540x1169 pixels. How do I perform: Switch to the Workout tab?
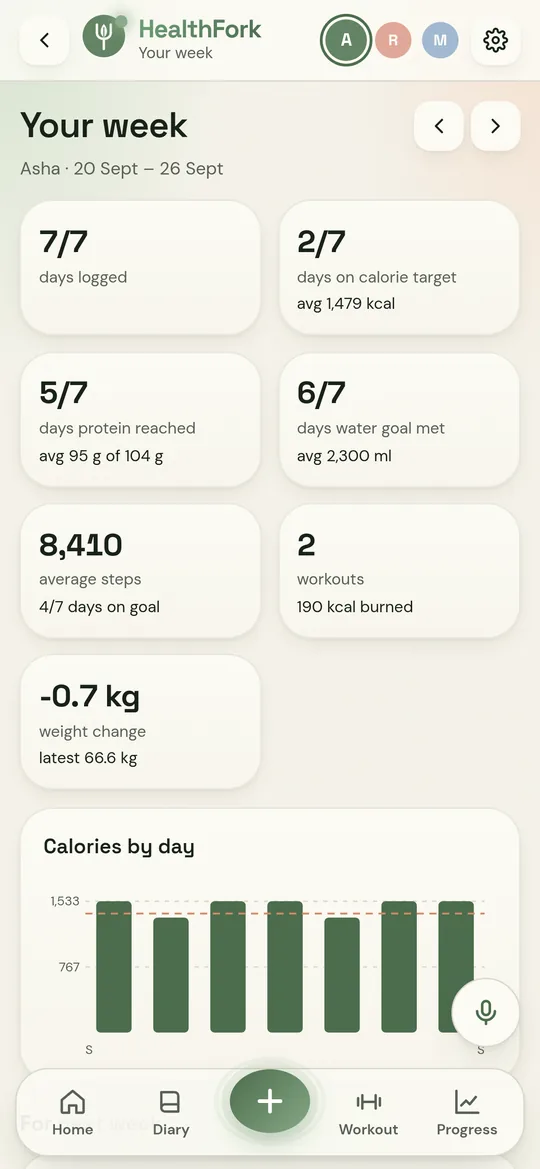pos(368,1112)
